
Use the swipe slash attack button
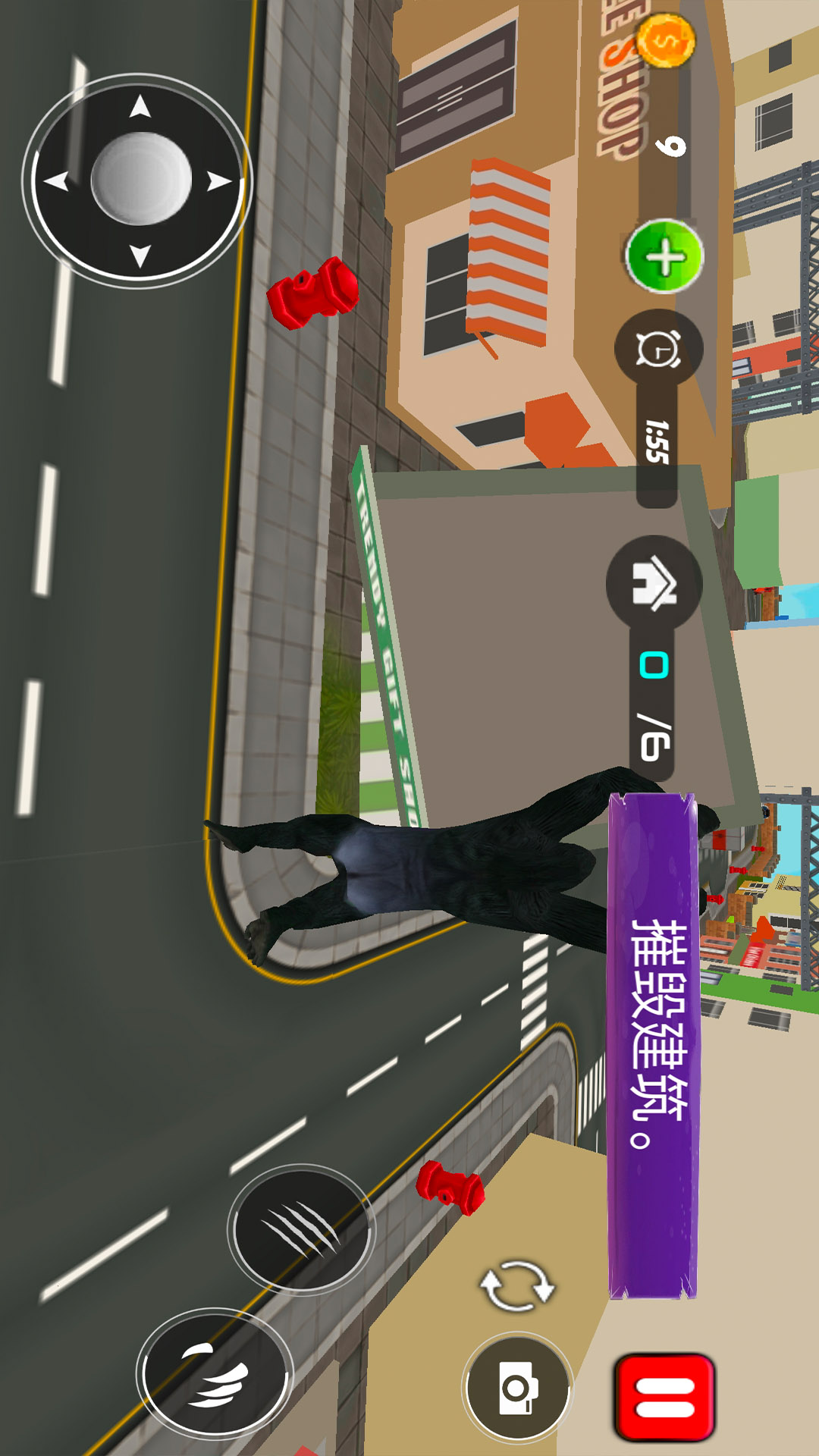pos(215,1373)
